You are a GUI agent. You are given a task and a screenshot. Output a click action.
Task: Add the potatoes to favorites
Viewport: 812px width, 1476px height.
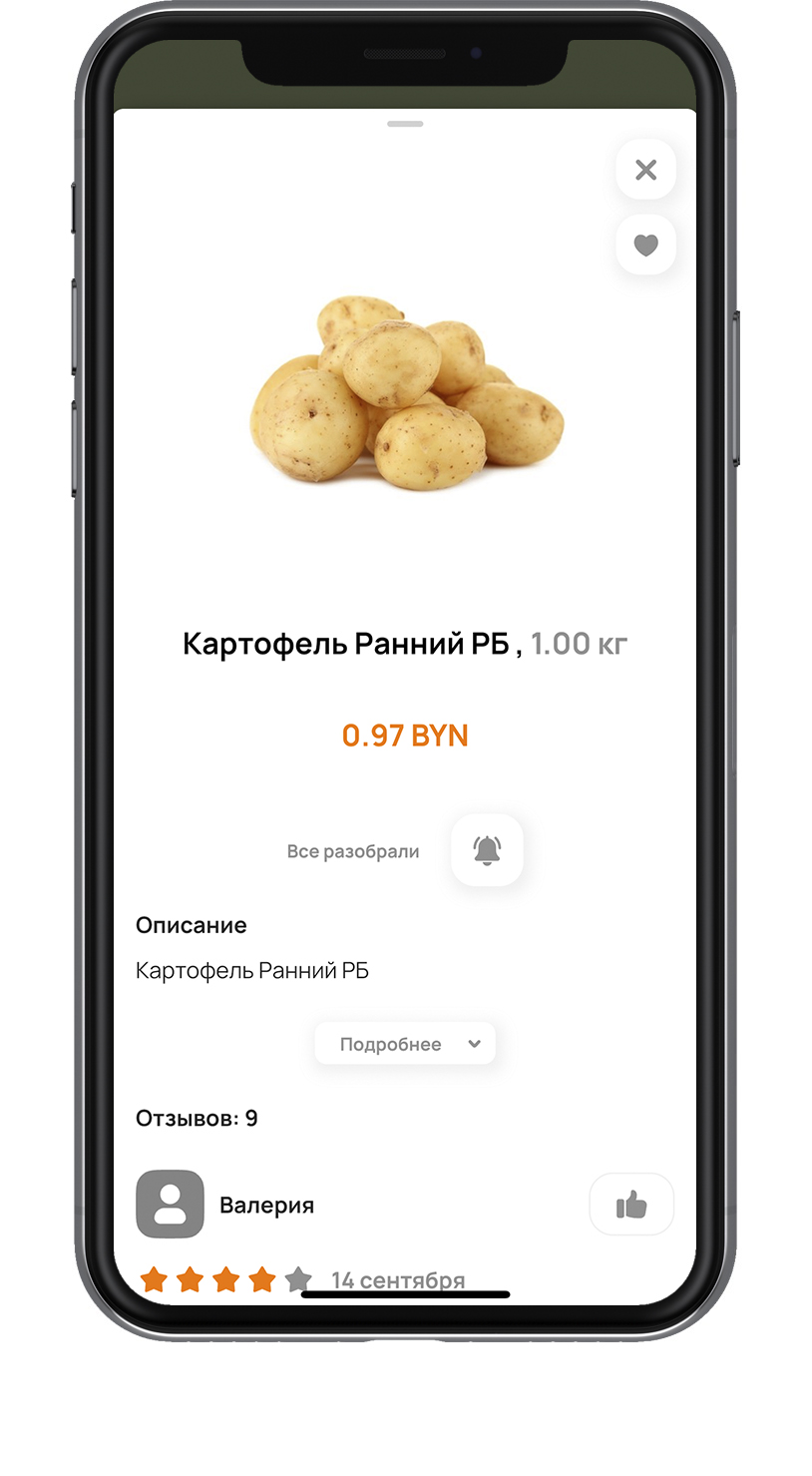point(645,245)
